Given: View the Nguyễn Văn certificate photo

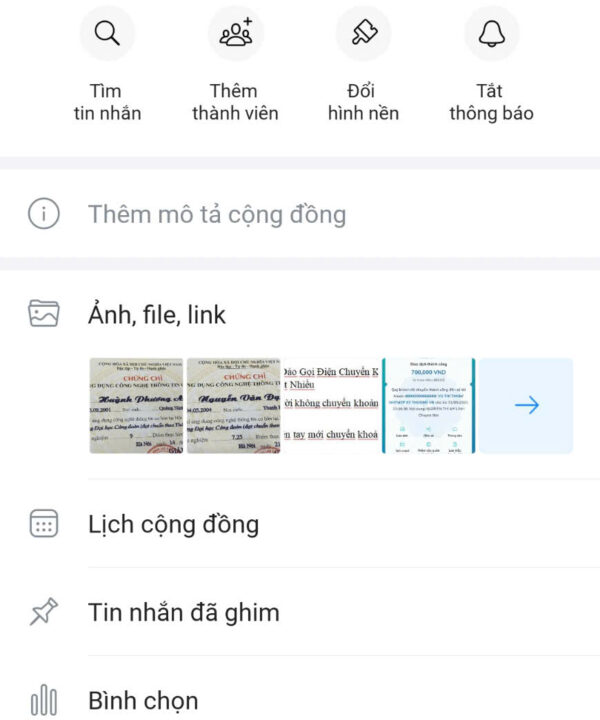Looking at the screenshot, I should [233, 405].
